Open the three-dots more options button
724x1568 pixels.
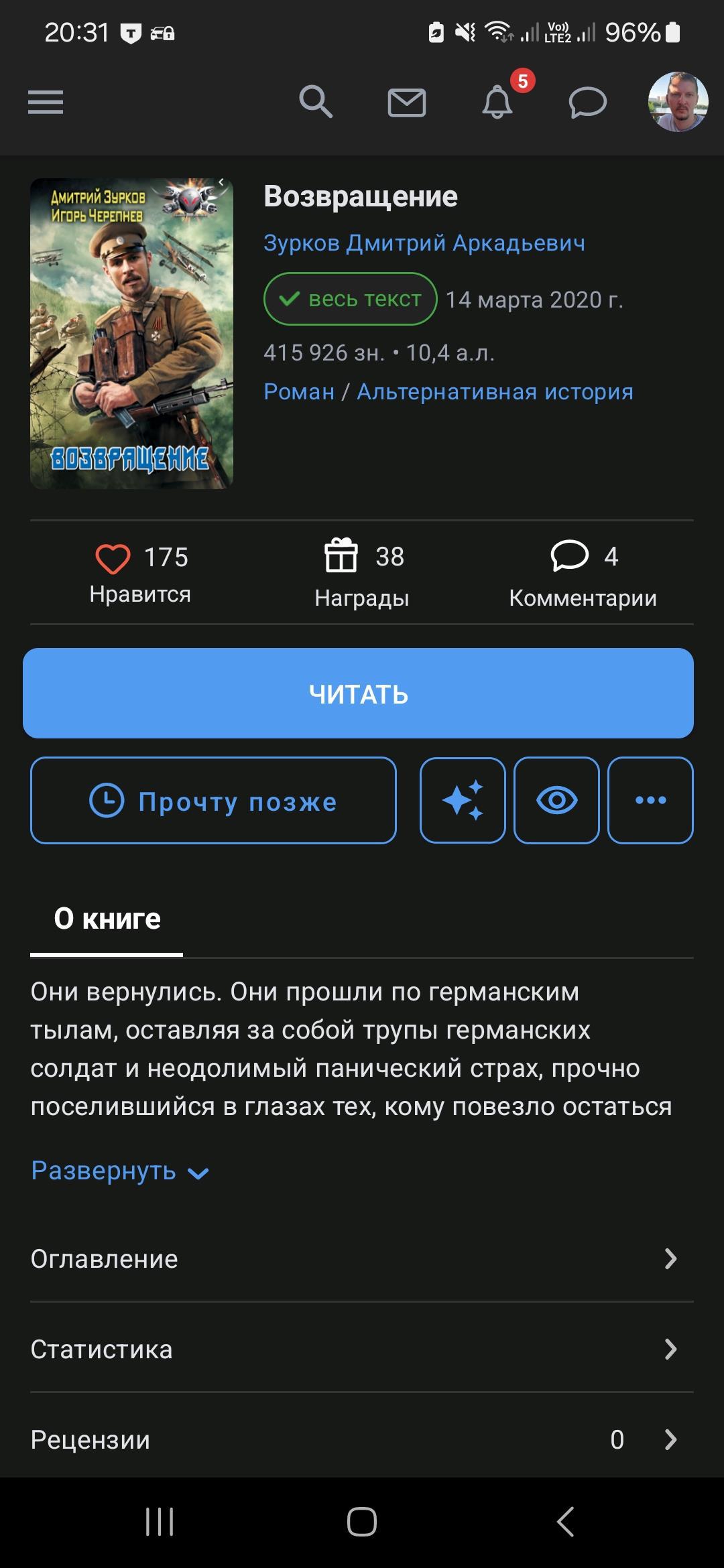point(650,800)
